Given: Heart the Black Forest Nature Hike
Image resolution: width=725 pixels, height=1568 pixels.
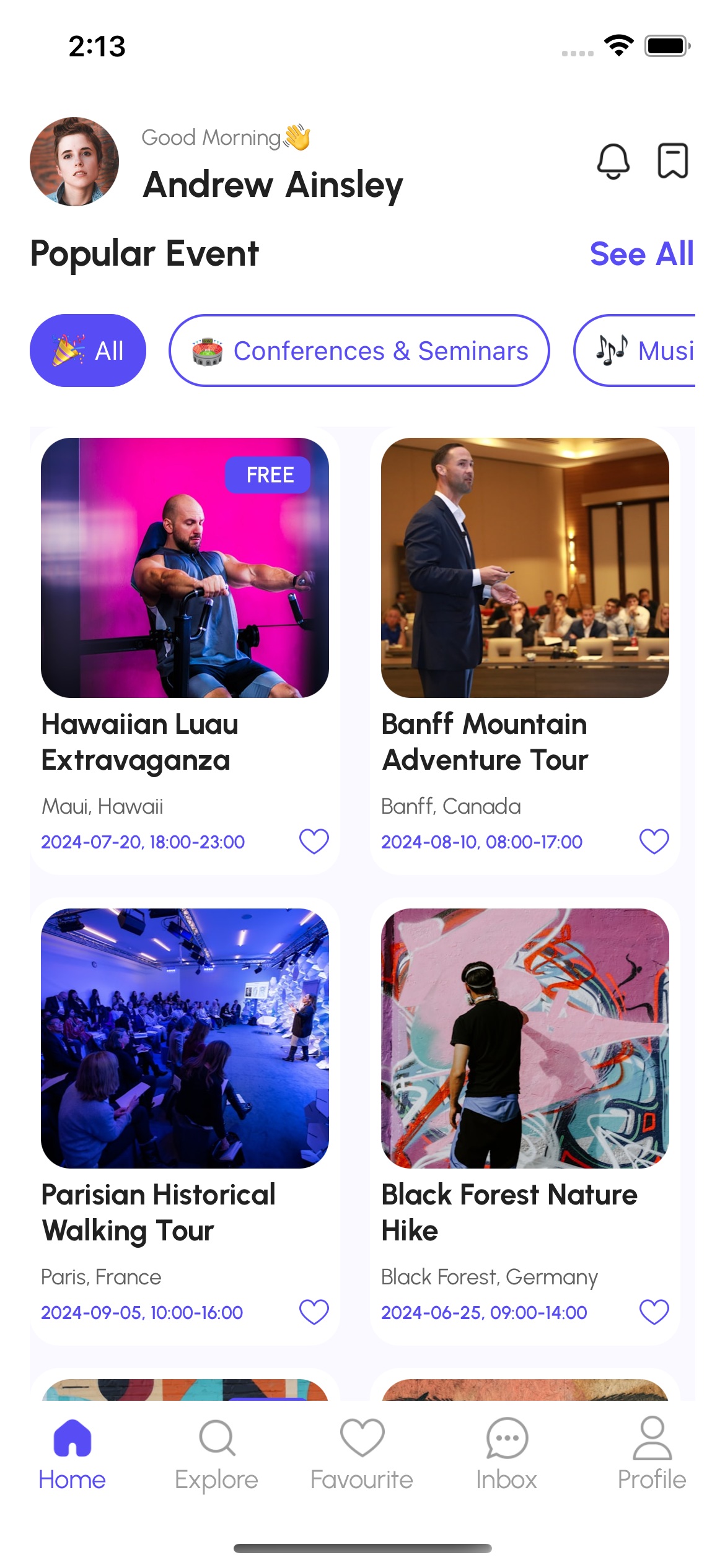Looking at the screenshot, I should point(654,1312).
